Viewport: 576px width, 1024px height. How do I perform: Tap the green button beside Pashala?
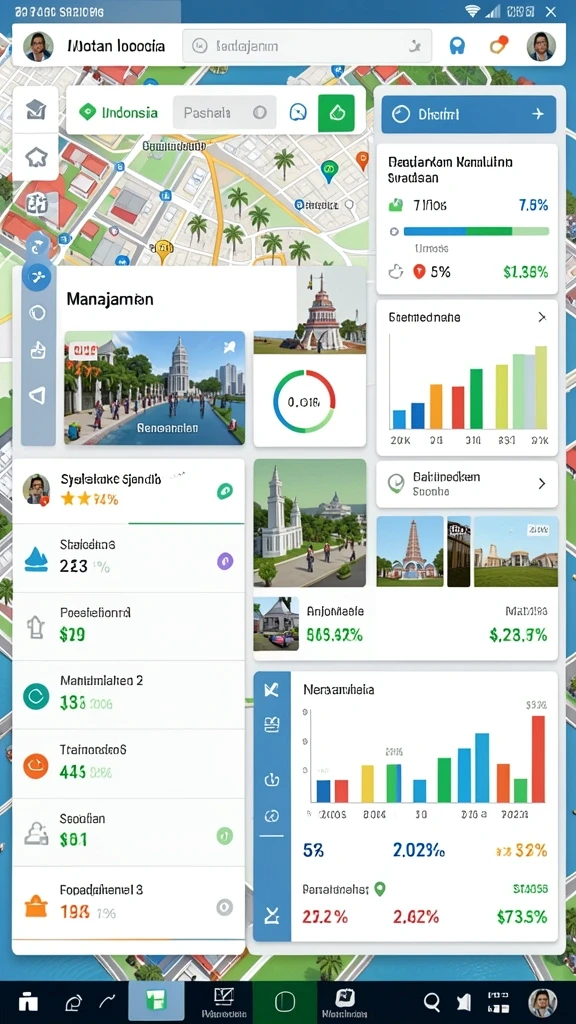pyautogui.click(x=336, y=112)
